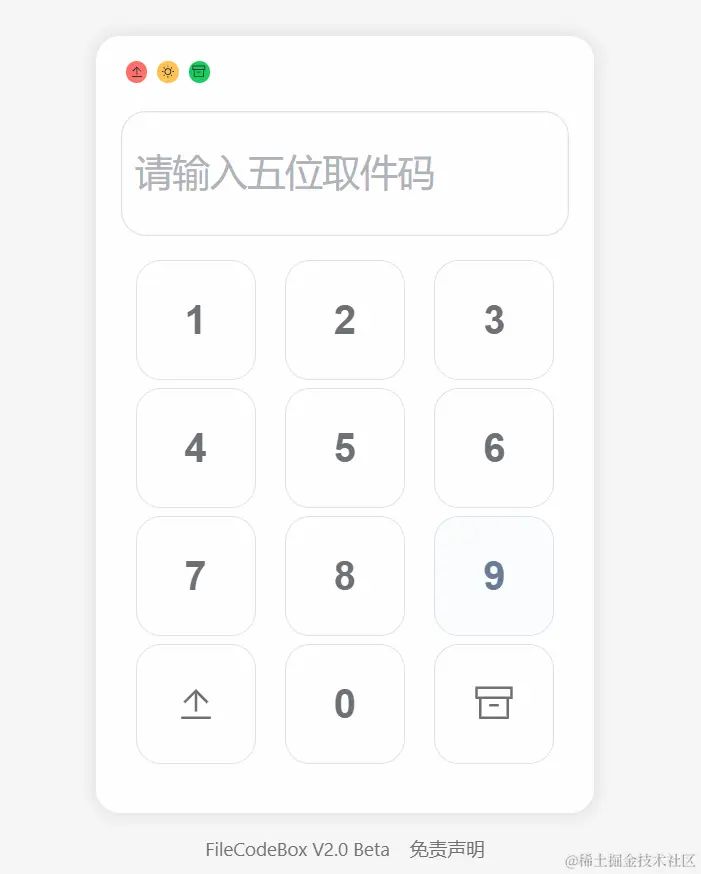701x874 pixels.
Task: Focus the 请输入五位取件码 input field
Action: (345, 174)
